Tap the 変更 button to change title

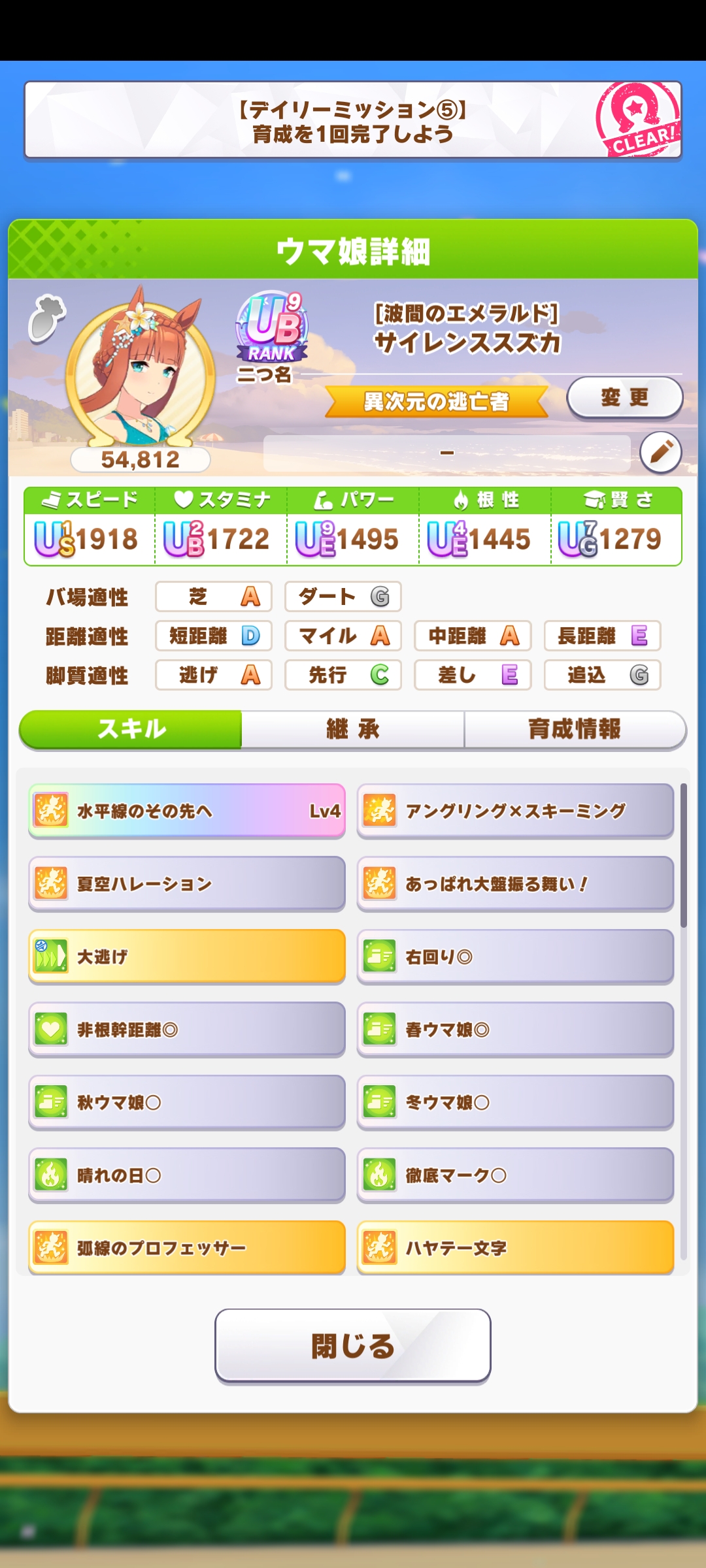(624, 397)
